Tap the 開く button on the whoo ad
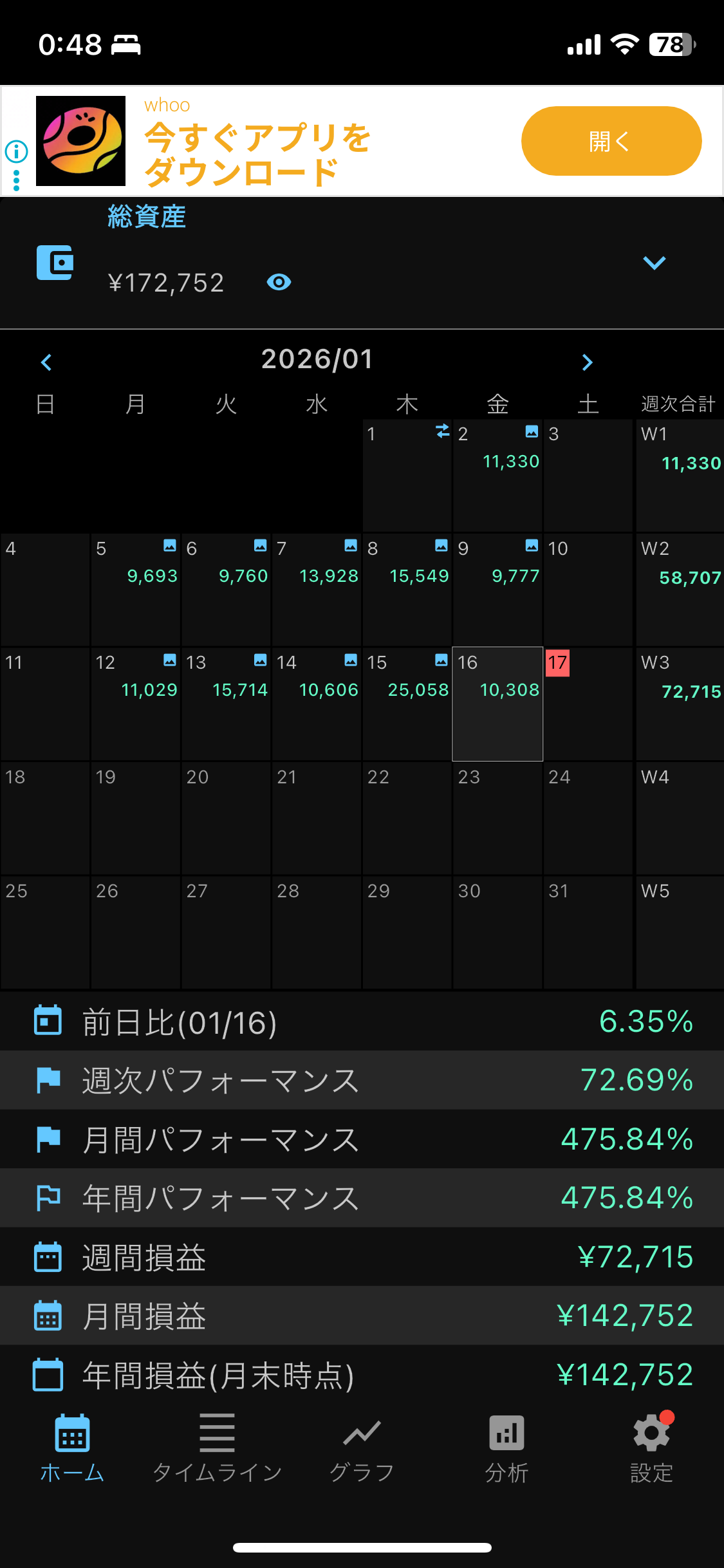Image resolution: width=724 pixels, height=1568 pixels. point(611,141)
